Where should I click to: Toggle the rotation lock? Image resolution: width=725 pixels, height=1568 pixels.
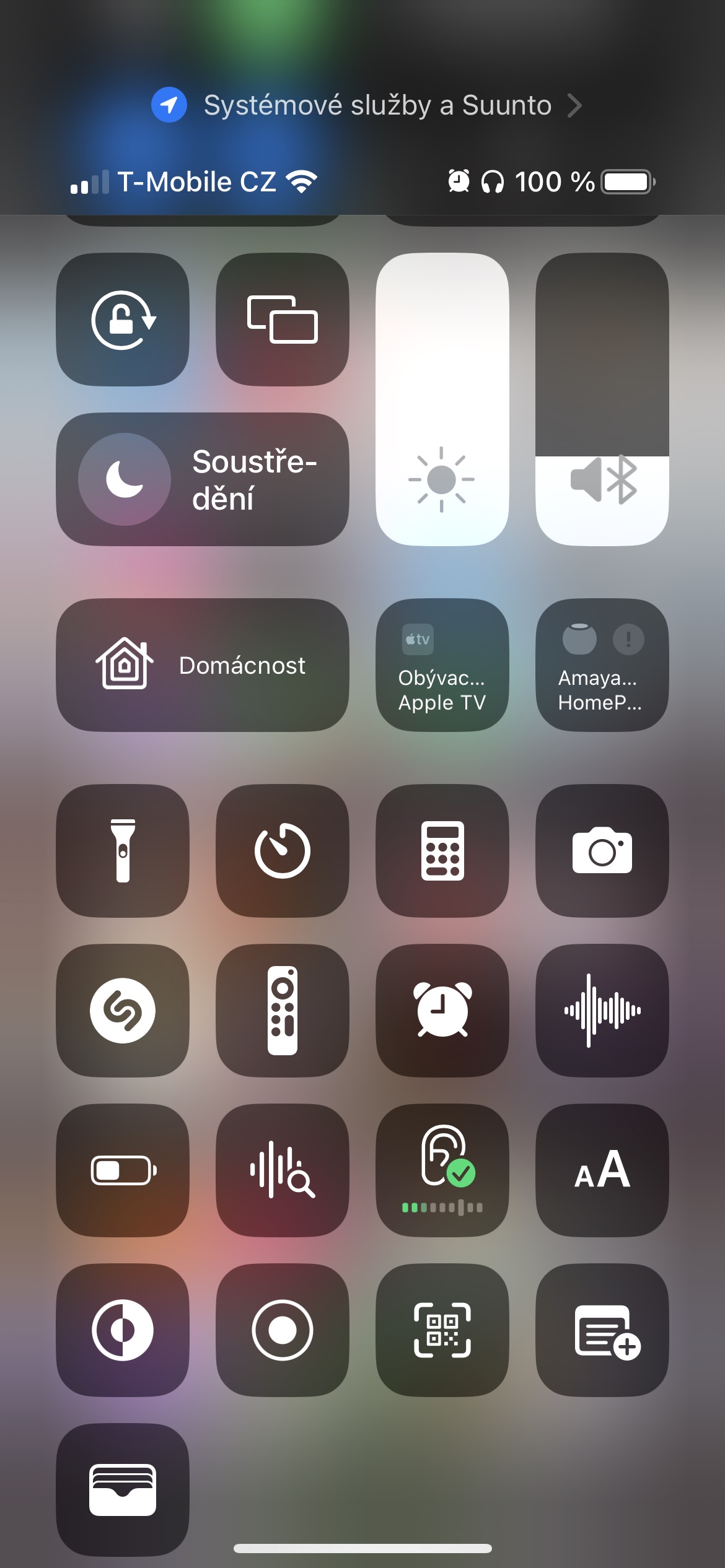[x=123, y=320]
